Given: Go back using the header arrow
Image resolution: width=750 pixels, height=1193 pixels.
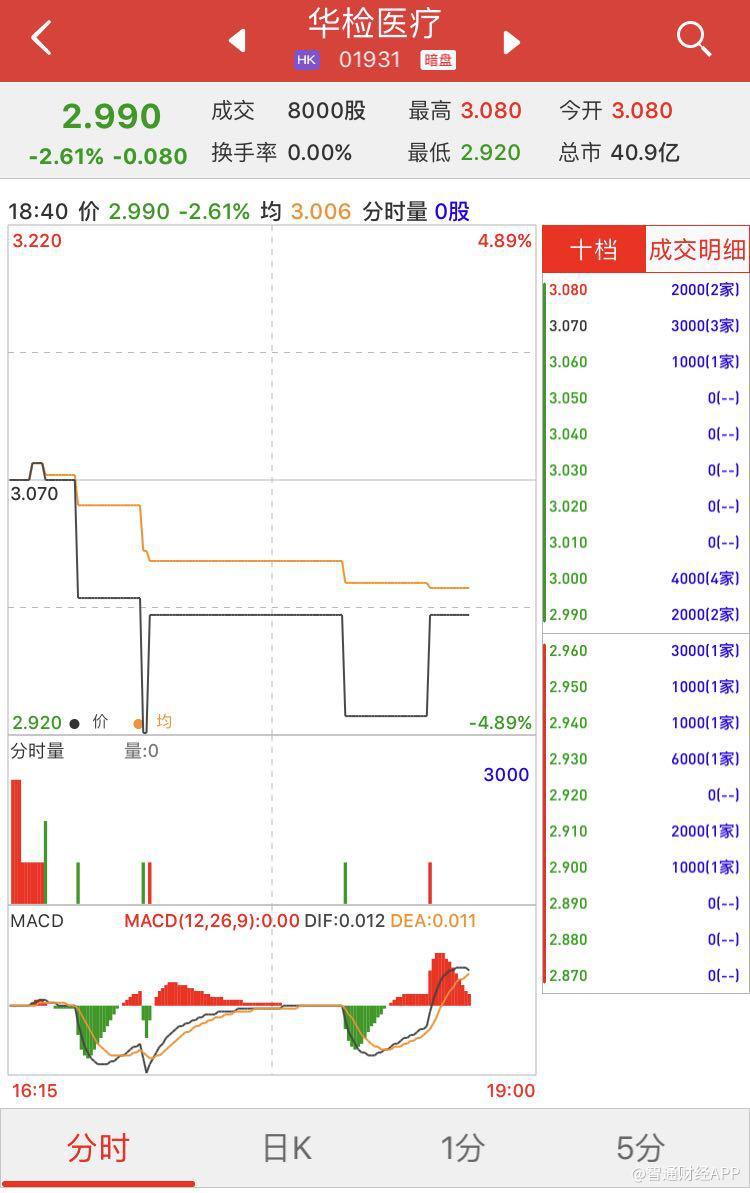Looking at the screenshot, I should 41,39.
